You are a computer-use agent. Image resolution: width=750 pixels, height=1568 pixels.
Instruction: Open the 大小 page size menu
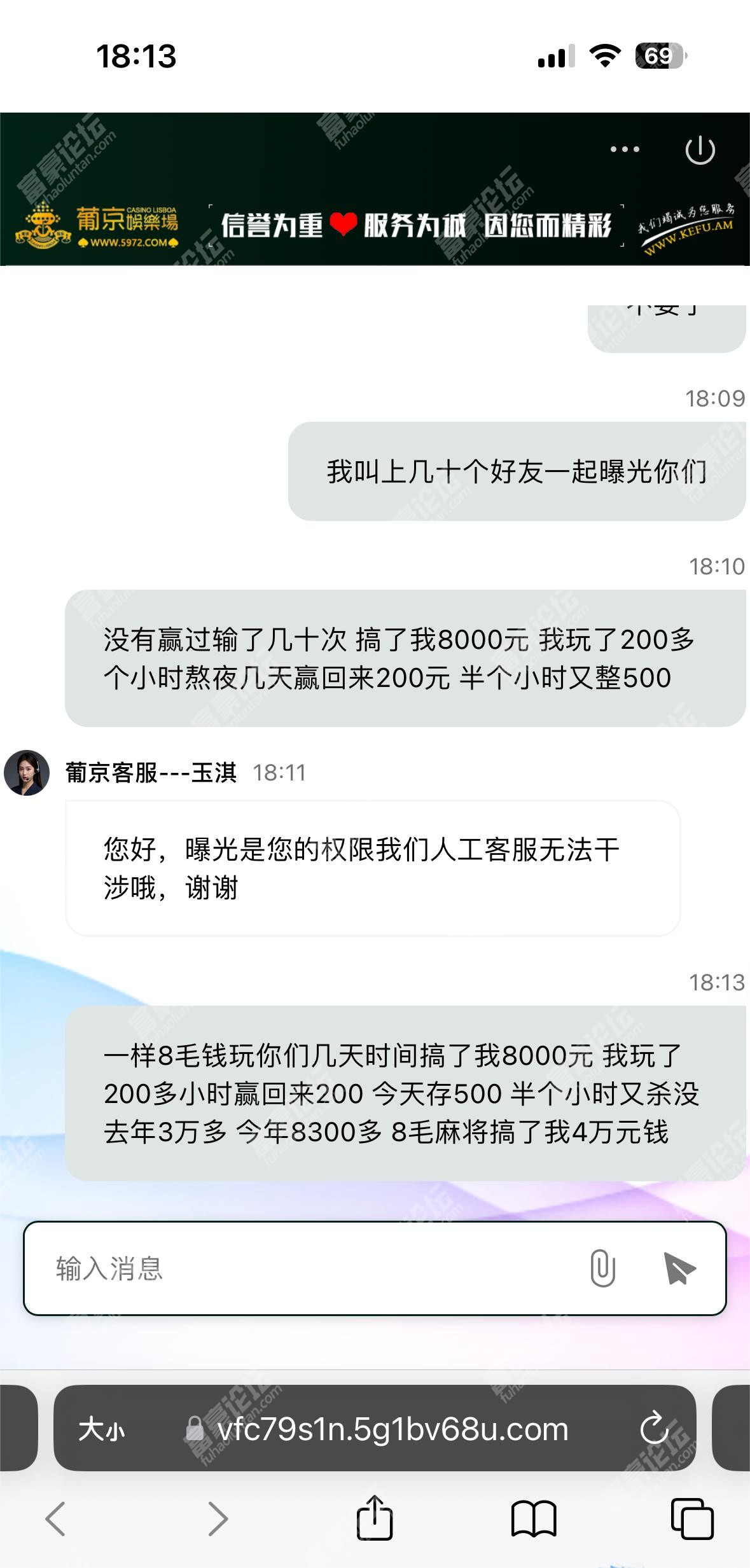pos(102,1430)
